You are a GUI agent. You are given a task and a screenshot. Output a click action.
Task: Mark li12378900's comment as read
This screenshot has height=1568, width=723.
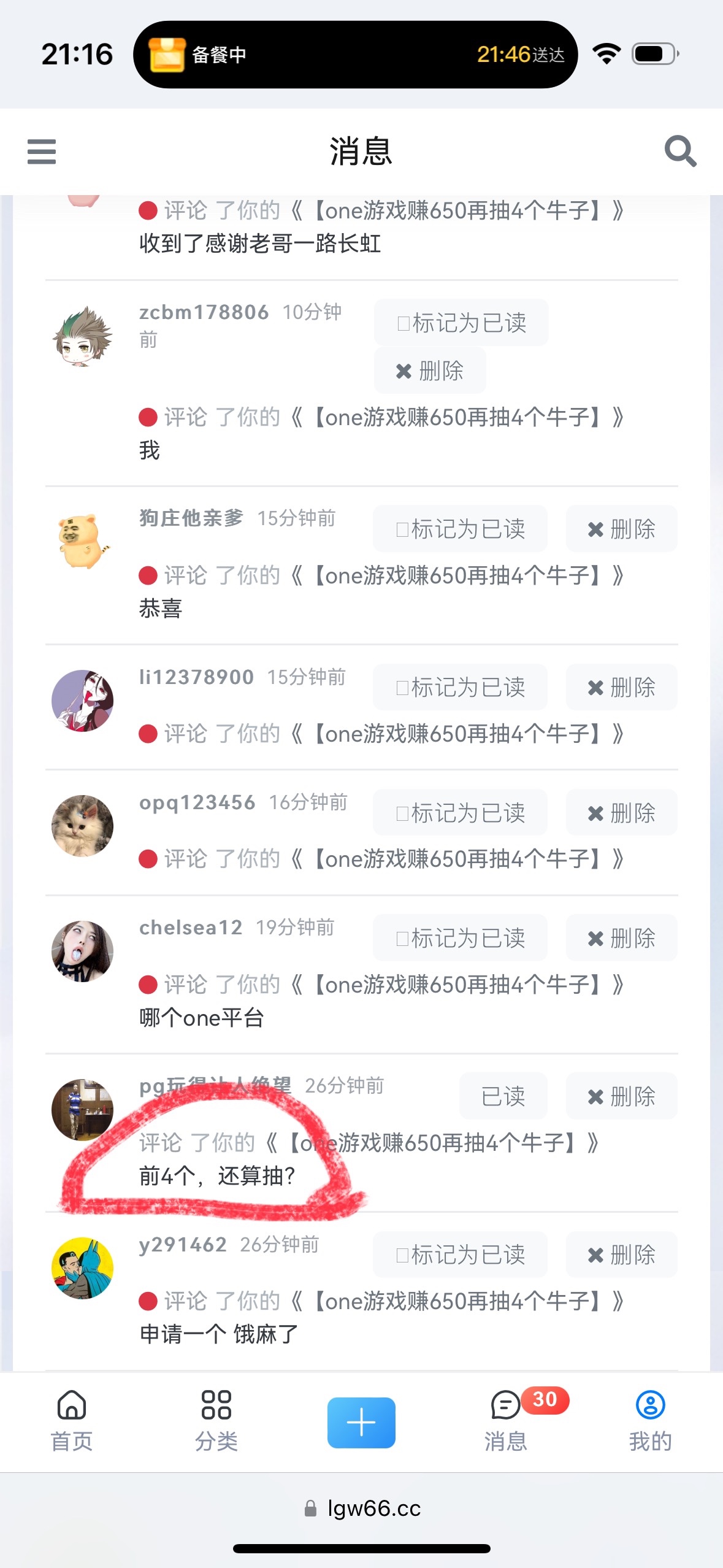[461, 687]
